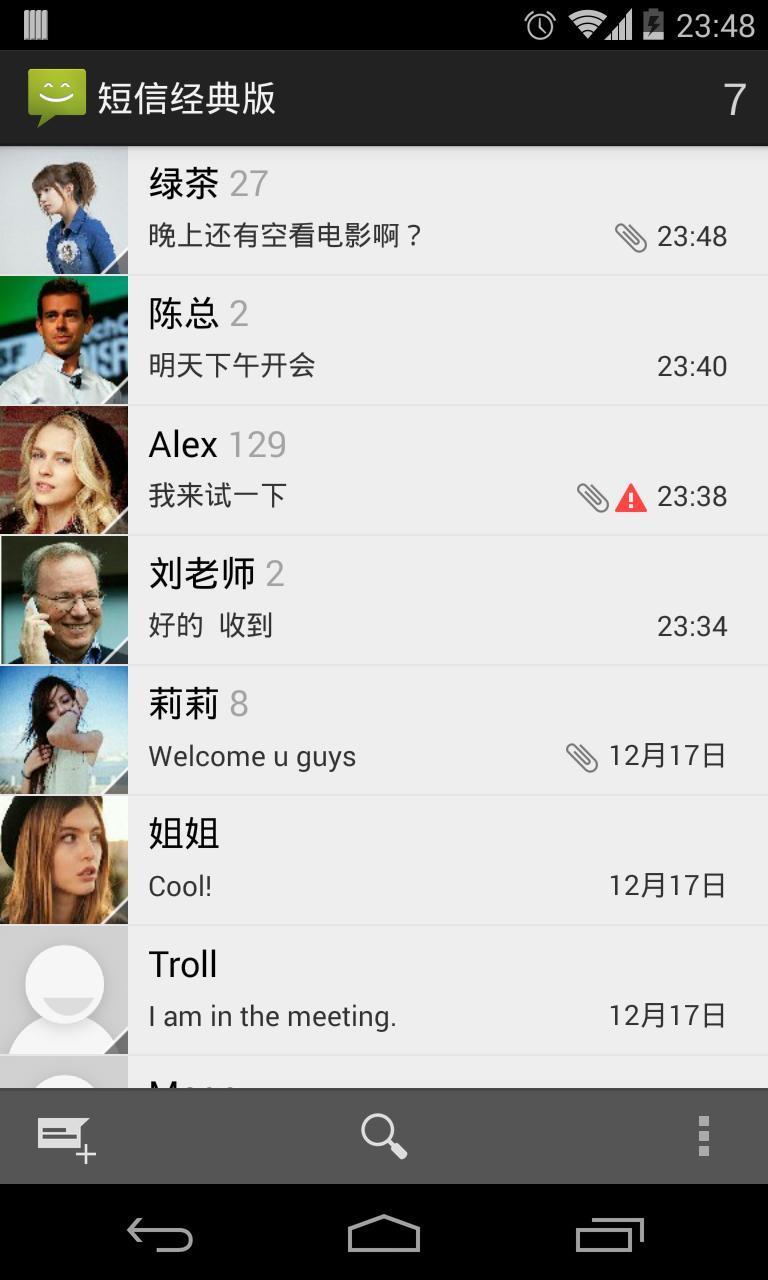Screen dimensions: 768x1280
Task: Tap 姐姐's conversation showing Cool!
Action: (400, 860)
